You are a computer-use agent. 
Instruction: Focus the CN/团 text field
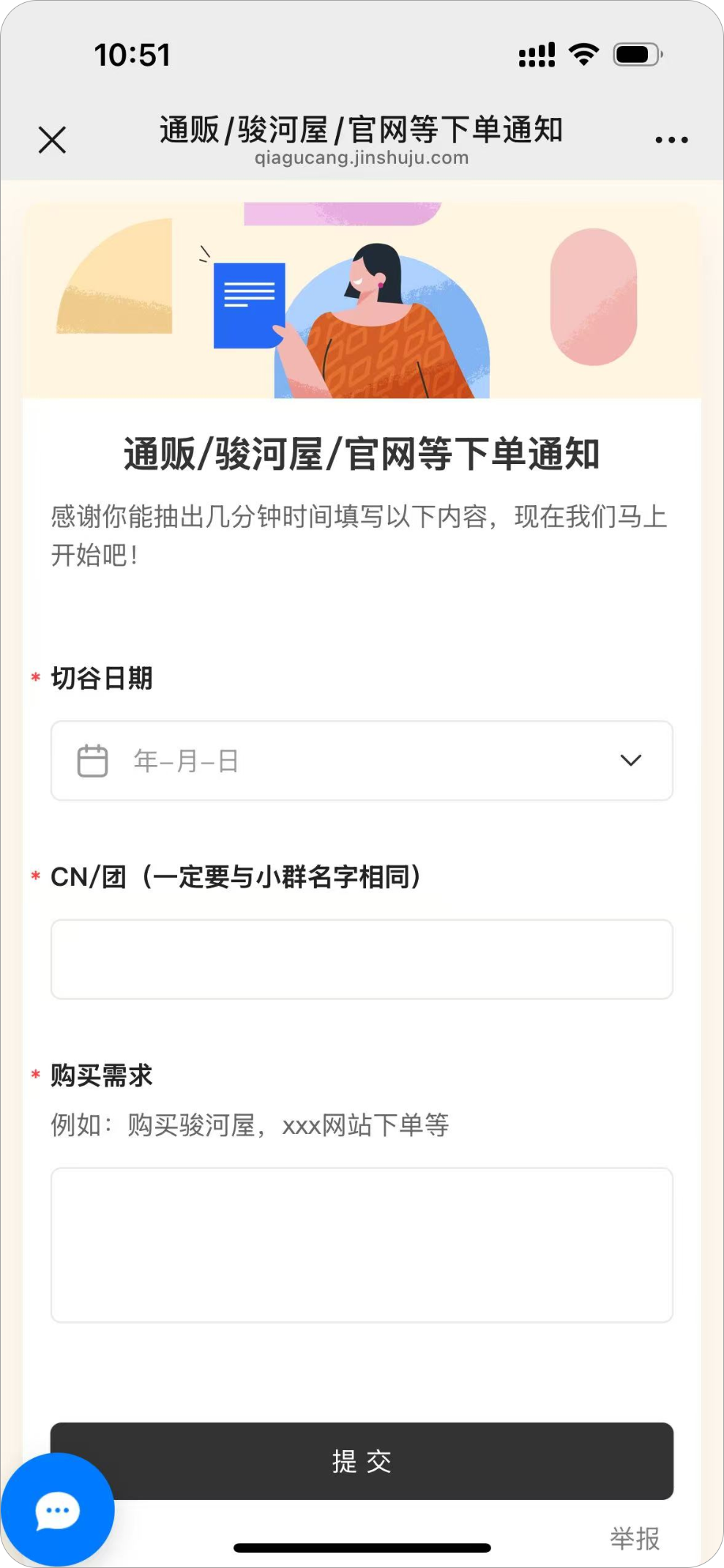click(x=362, y=959)
